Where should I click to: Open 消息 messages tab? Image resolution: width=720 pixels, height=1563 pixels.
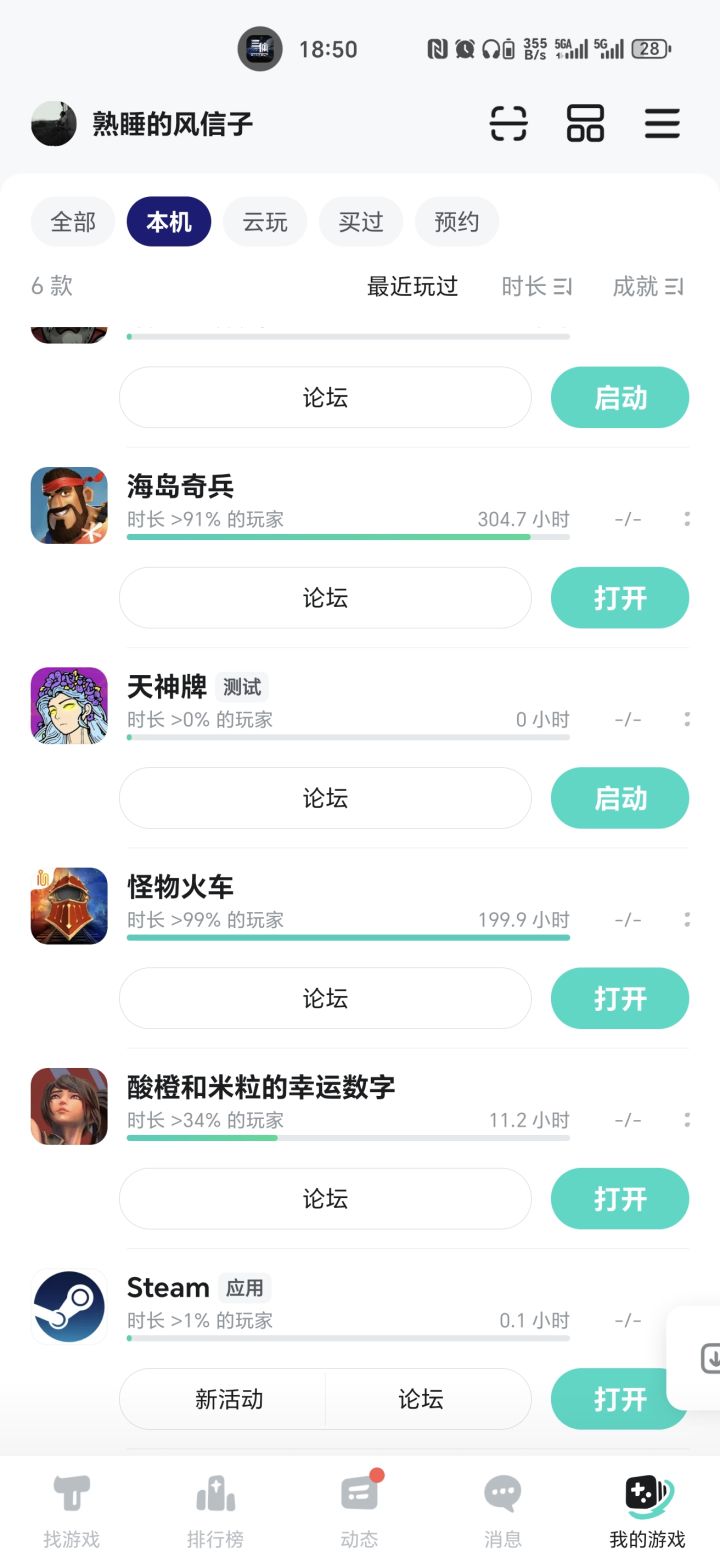503,1510
